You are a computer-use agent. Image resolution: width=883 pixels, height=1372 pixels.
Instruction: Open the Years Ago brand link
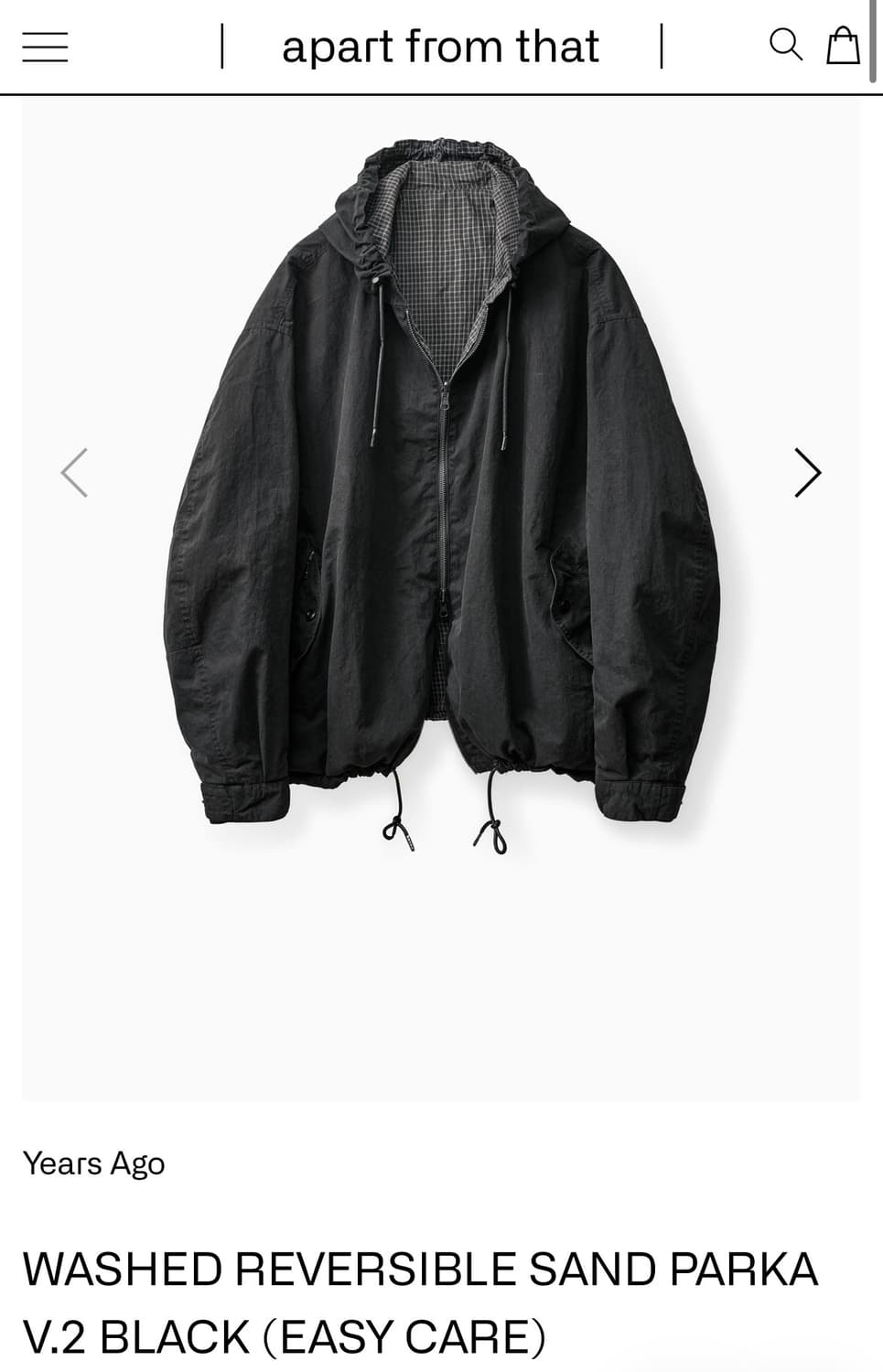tap(93, 1163)
